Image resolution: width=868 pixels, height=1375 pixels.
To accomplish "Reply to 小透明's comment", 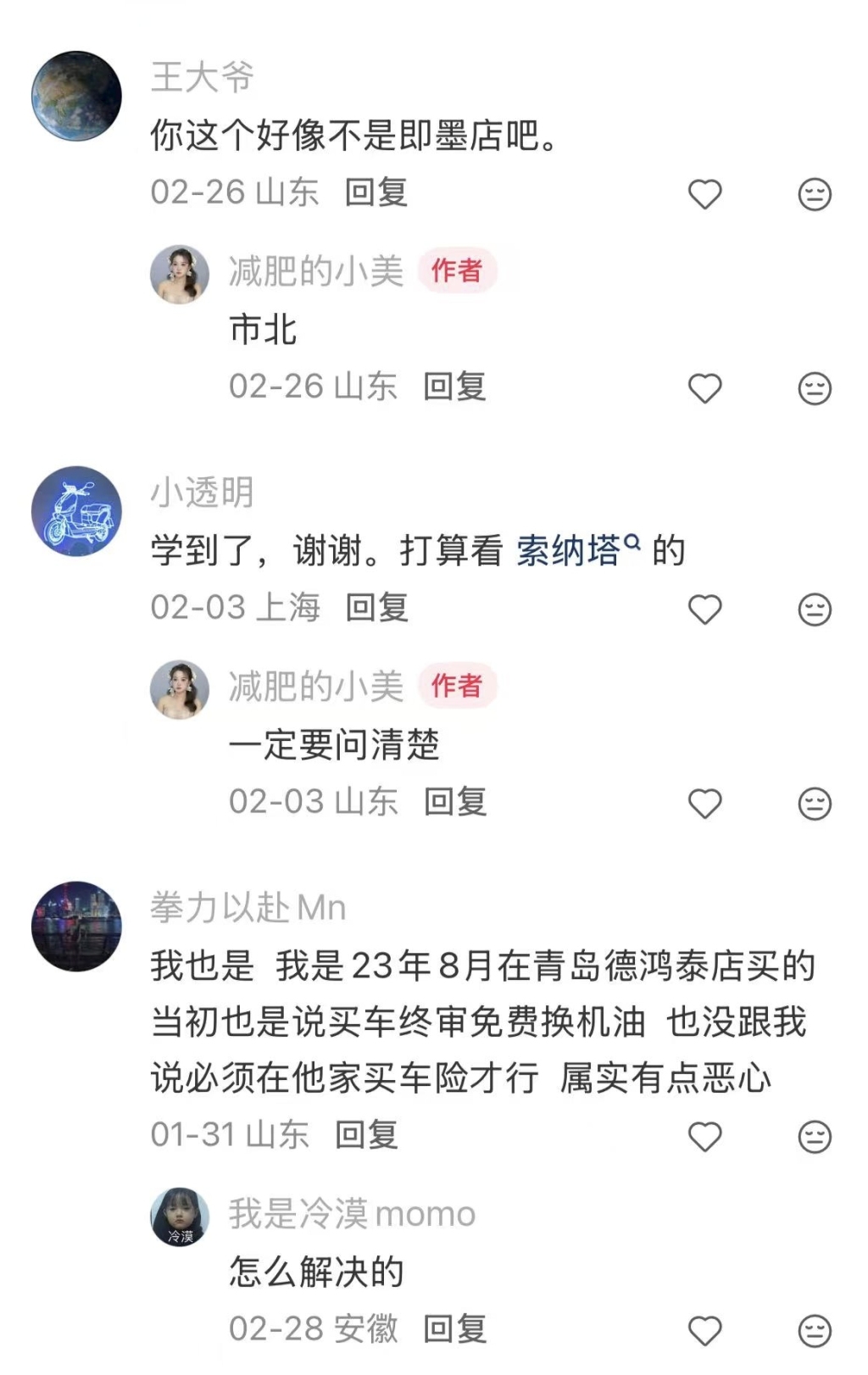I will 377,608.
